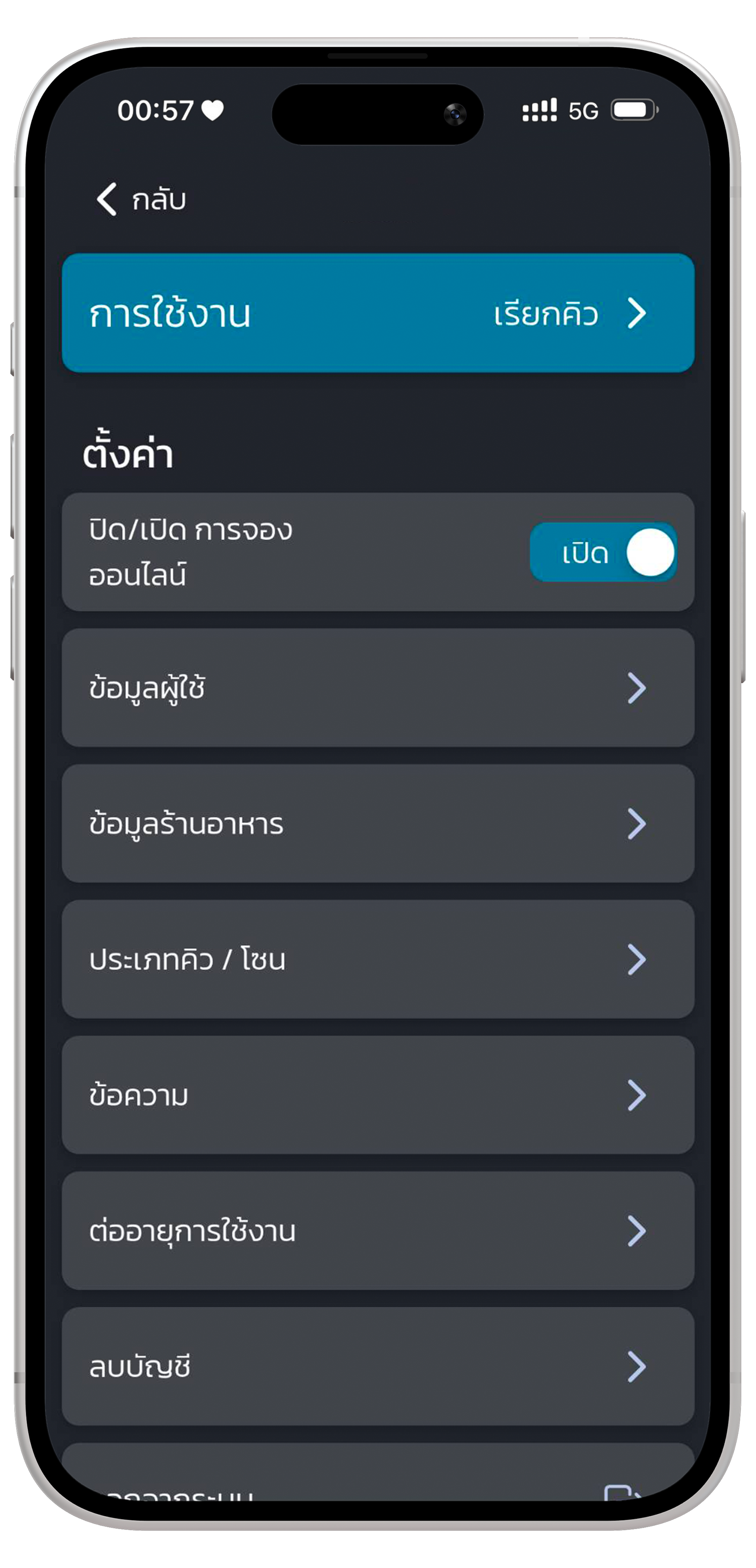Open ประเภทคิว / โซน settings
This screenshot has width=756, height=1568.
pyautogui.click(x=378, y=959)
